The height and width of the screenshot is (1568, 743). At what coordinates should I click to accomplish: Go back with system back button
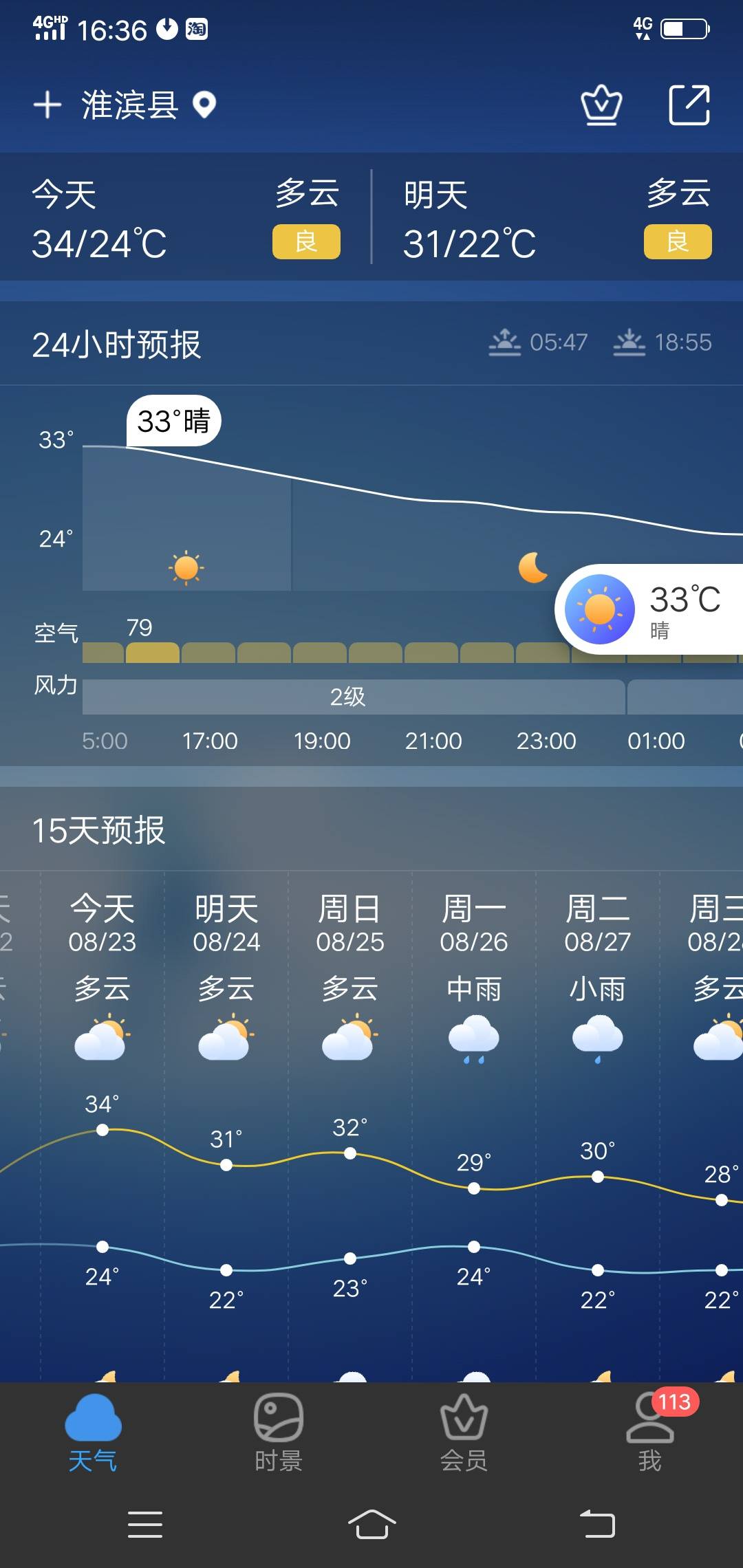click(597, 1524)
